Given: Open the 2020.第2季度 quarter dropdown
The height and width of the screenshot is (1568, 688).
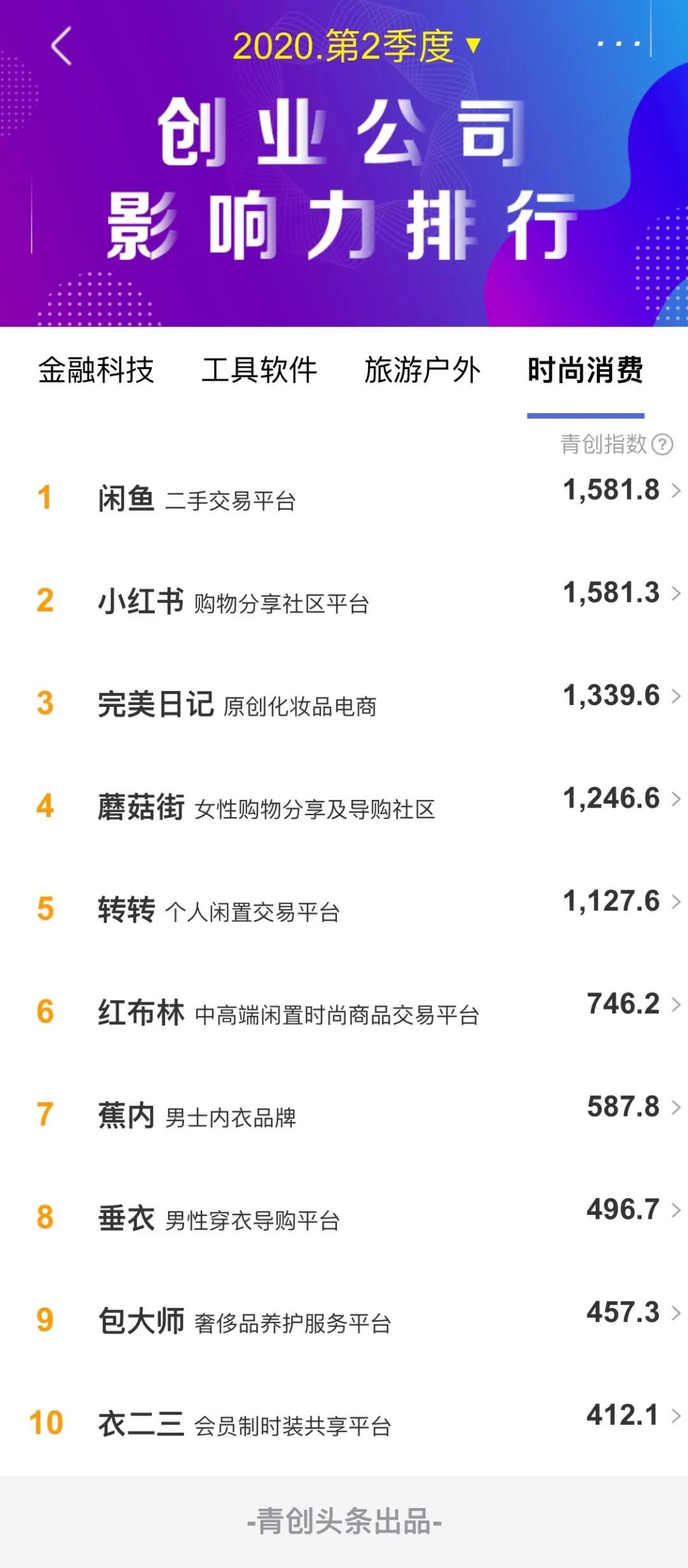Looking at the screenshot, I should tap(356, 46).
